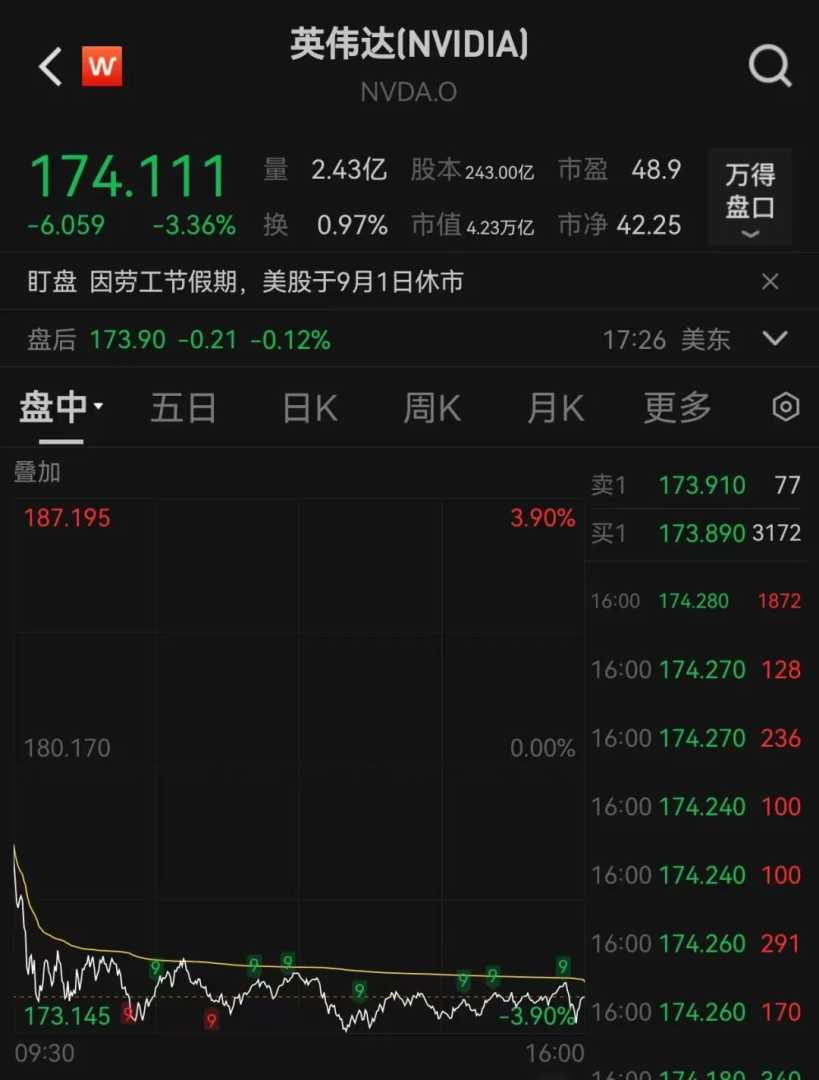This screenshot has height=1080, width=819.
Task: Expand the 盘后 after-hours quote row
Action: click(x=775, y=339)
